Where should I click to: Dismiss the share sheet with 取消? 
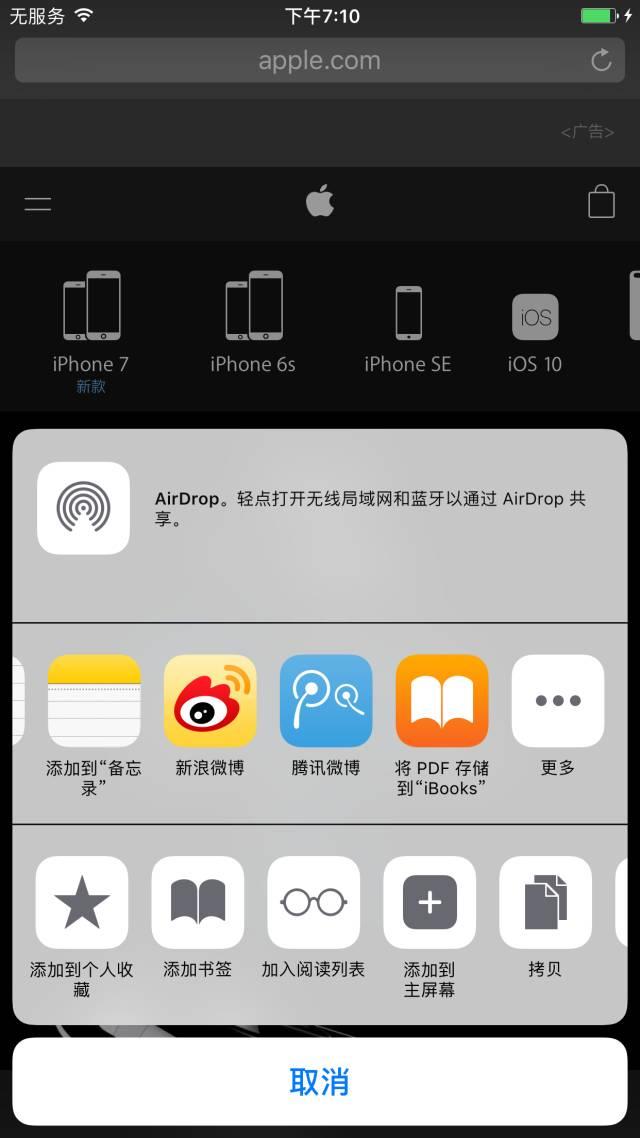click(x=320, y=1081)
